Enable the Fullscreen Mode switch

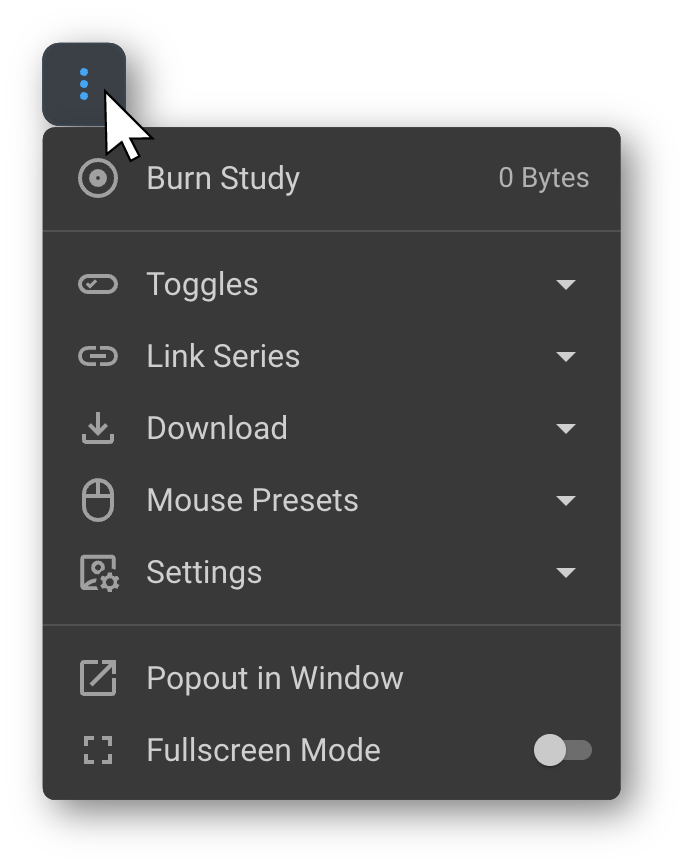point(562,751)
